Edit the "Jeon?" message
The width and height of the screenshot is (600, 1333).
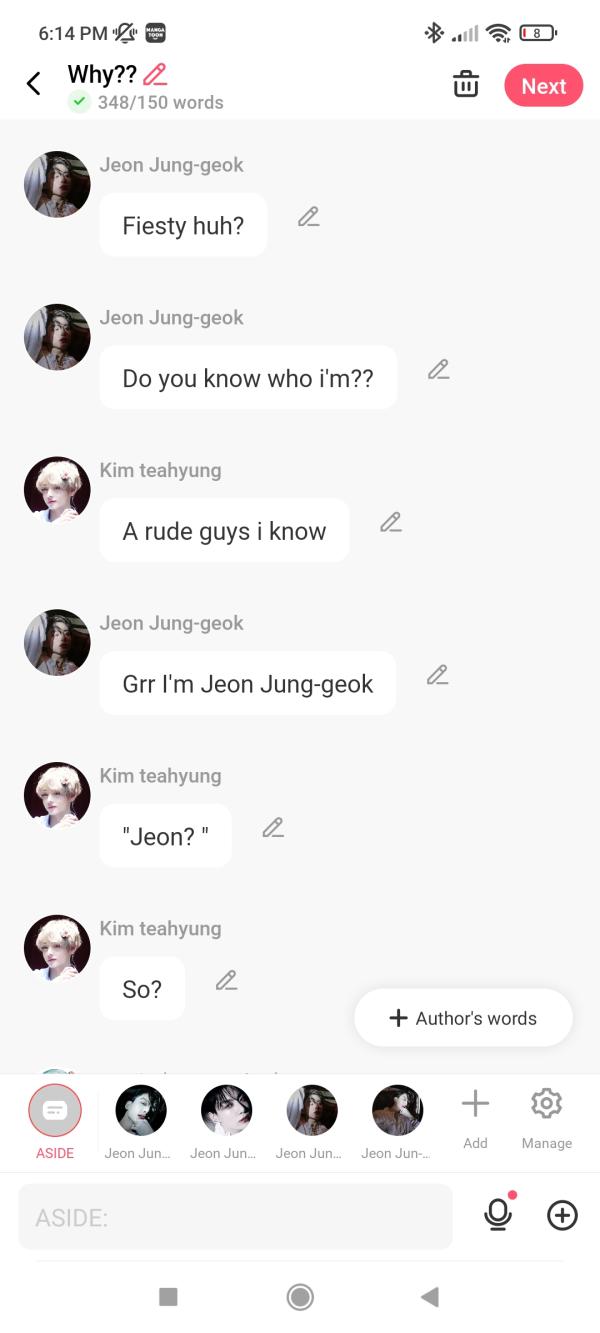273,828
